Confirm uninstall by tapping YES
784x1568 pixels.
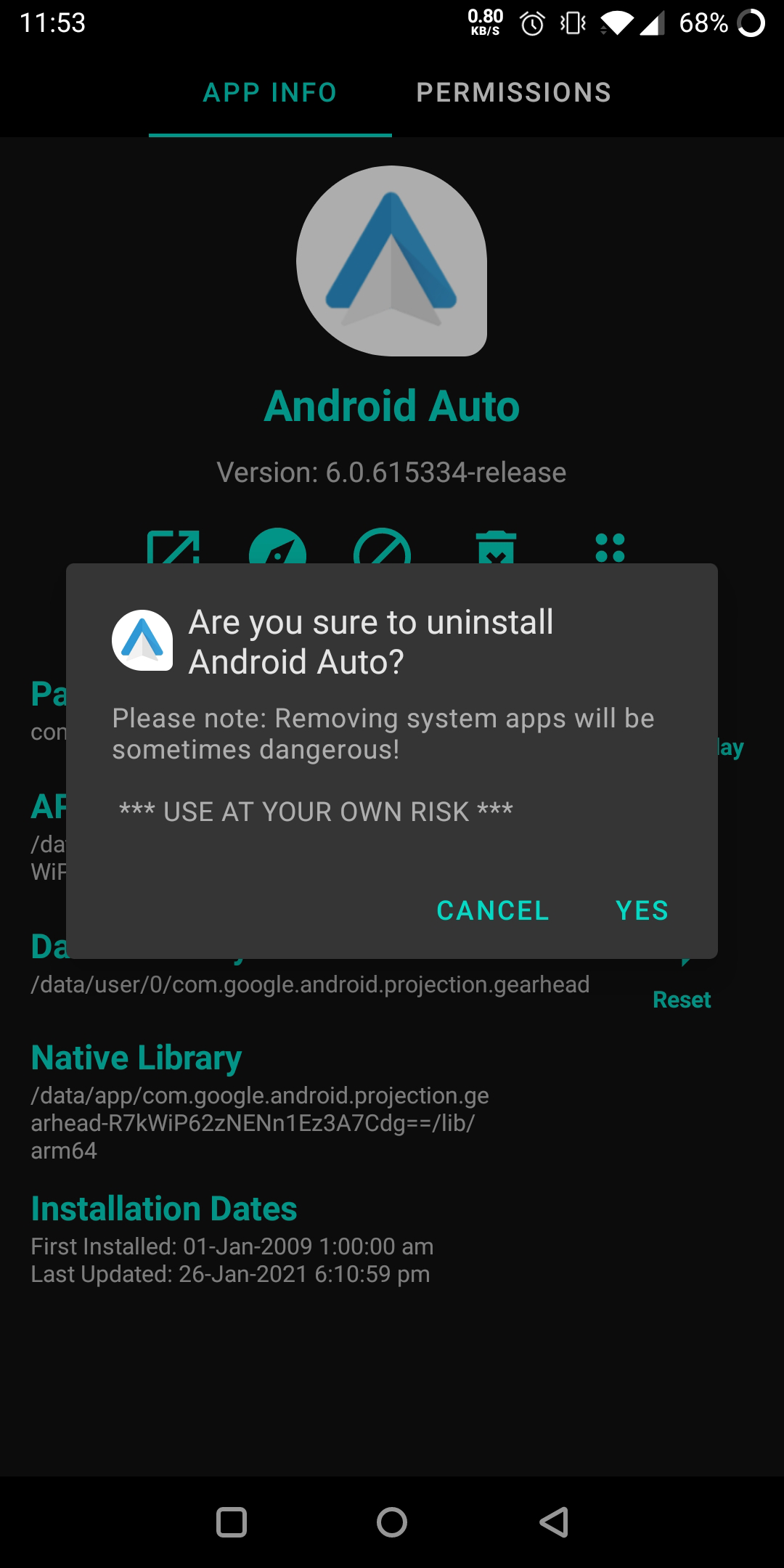(642, 910)
